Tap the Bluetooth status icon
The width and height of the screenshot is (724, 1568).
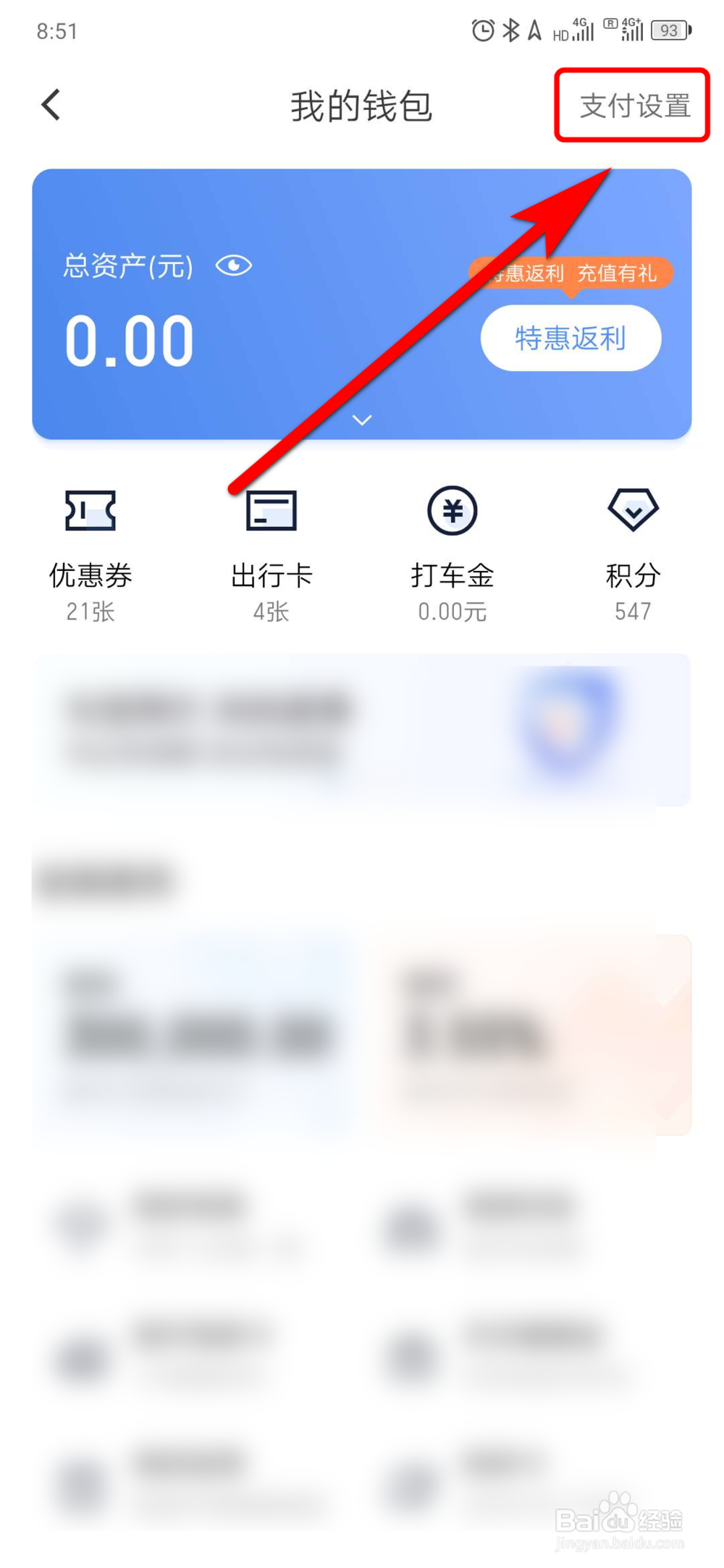pos(509,30)
